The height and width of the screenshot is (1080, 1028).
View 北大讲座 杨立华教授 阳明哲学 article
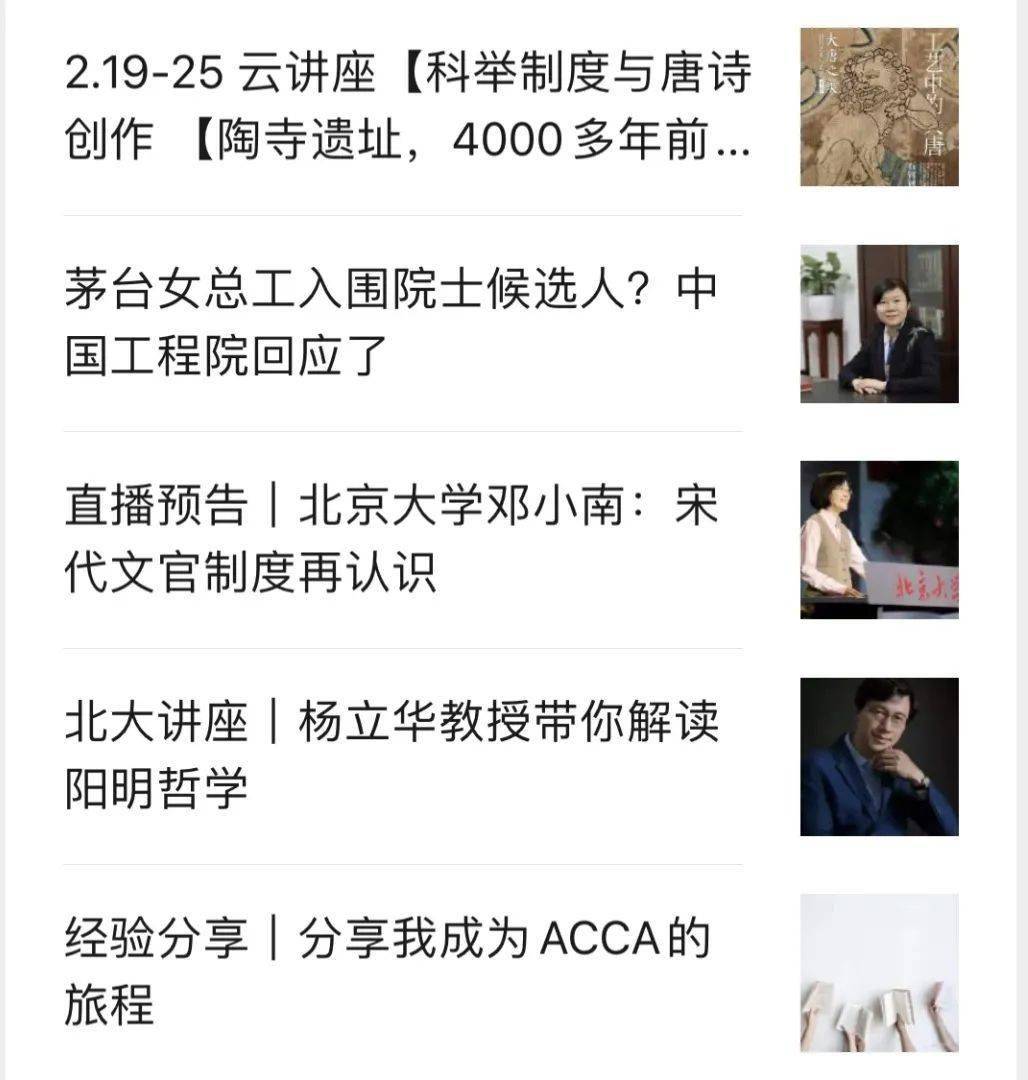pyautogui.click(x=392, y=756)
